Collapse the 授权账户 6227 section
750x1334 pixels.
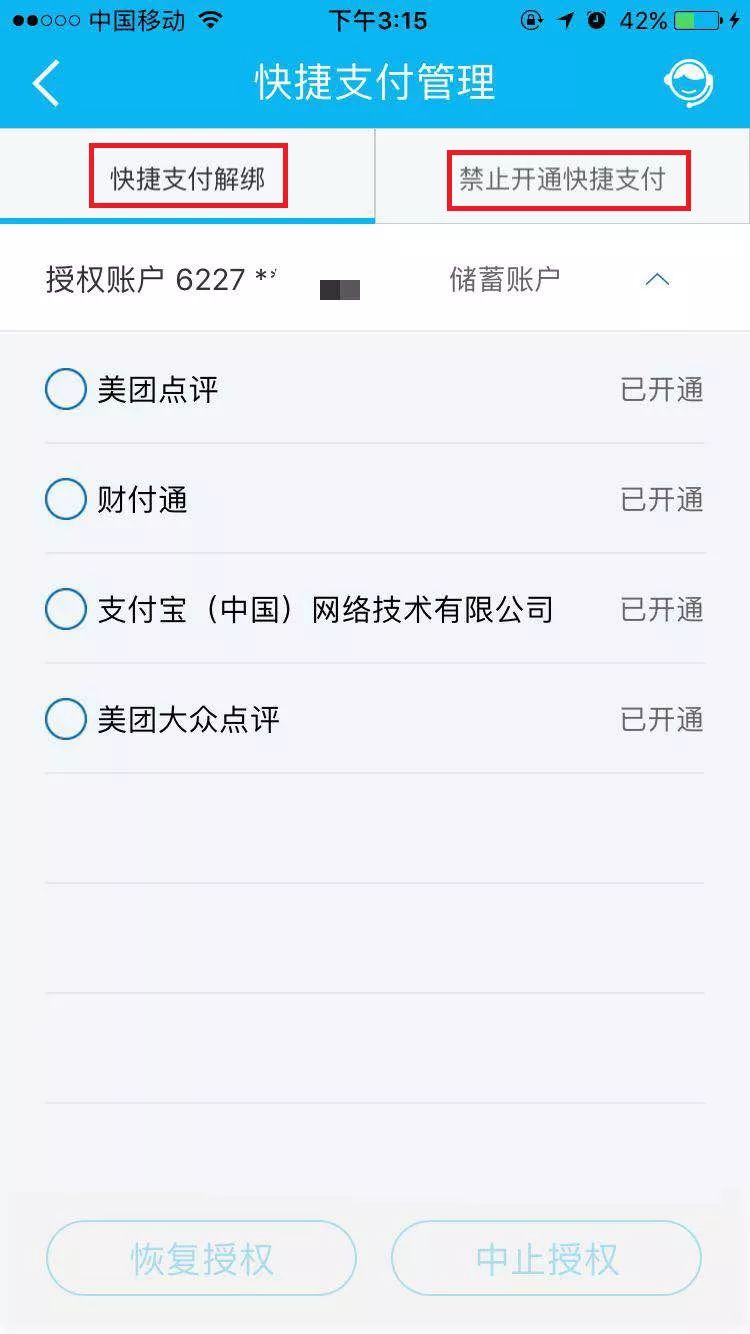tap(657, 280)
